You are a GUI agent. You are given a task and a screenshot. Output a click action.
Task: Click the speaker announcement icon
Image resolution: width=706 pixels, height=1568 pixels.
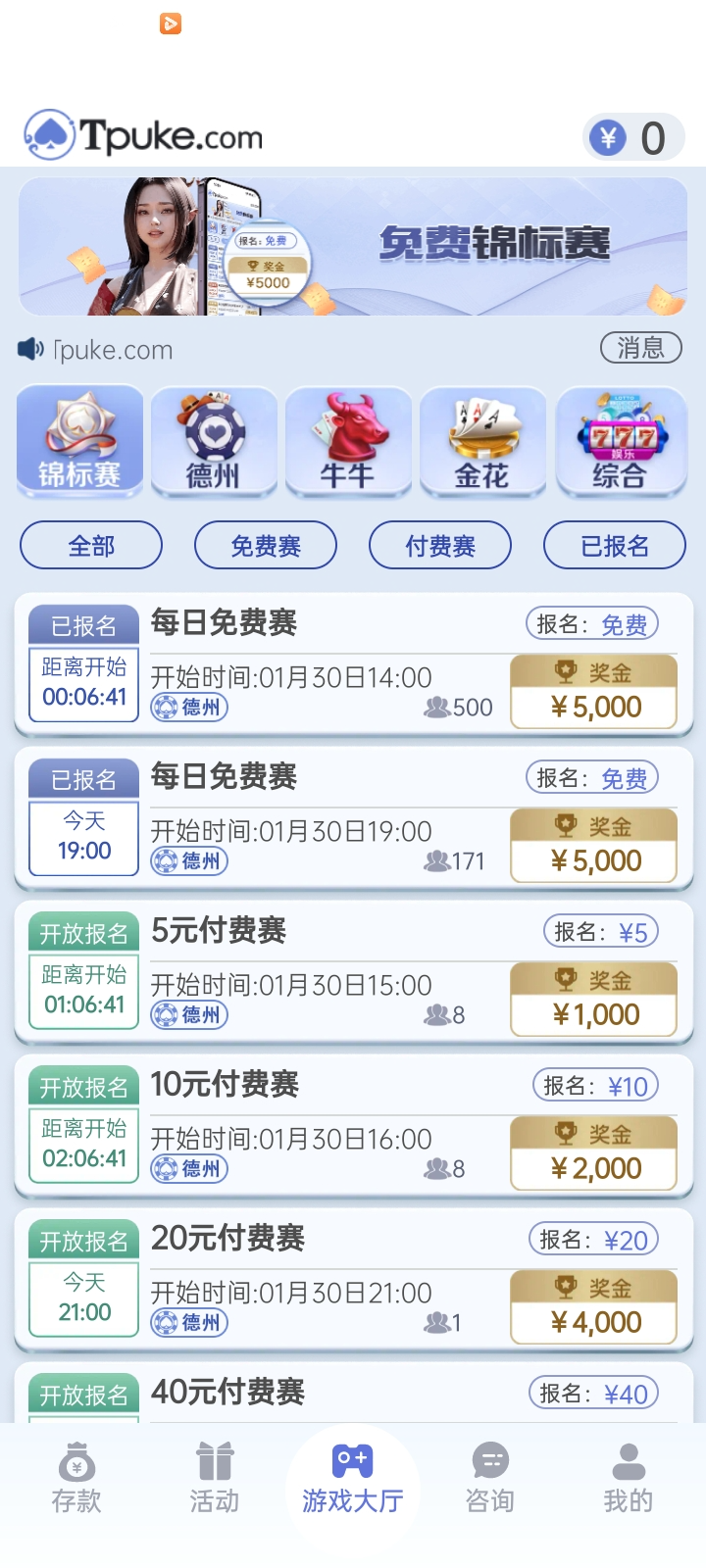(x=30, y=349)
